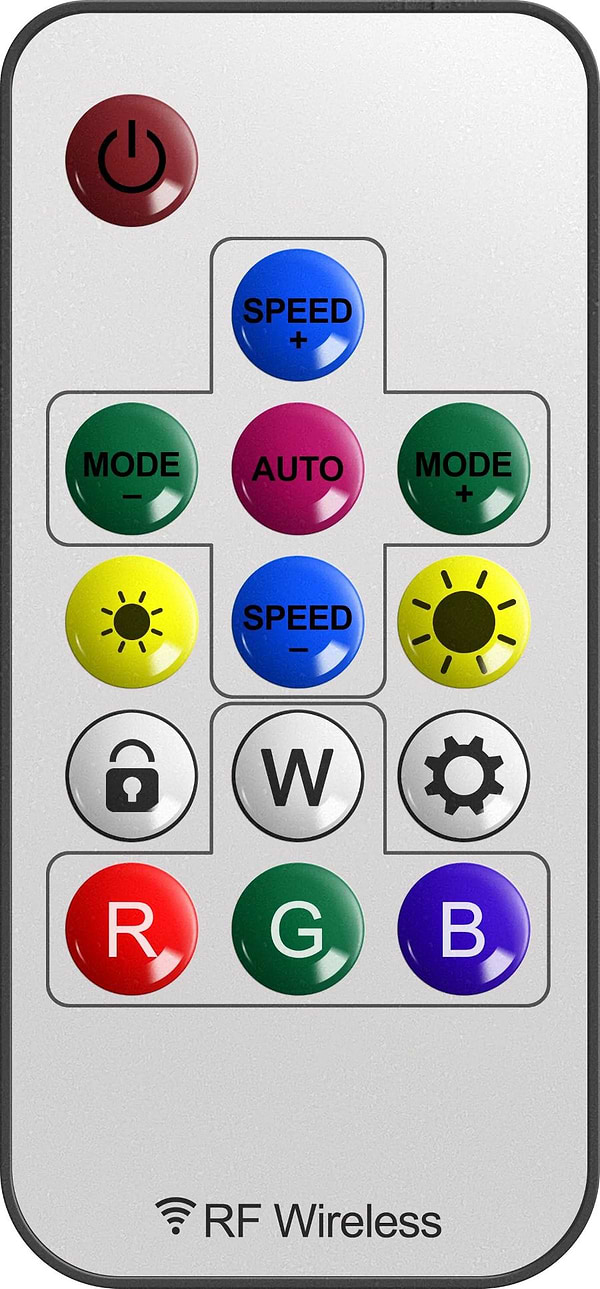The width and height of the screenshot is (600, 1289).
Task: Select next mode with MODE +
Action: (464, 468)
